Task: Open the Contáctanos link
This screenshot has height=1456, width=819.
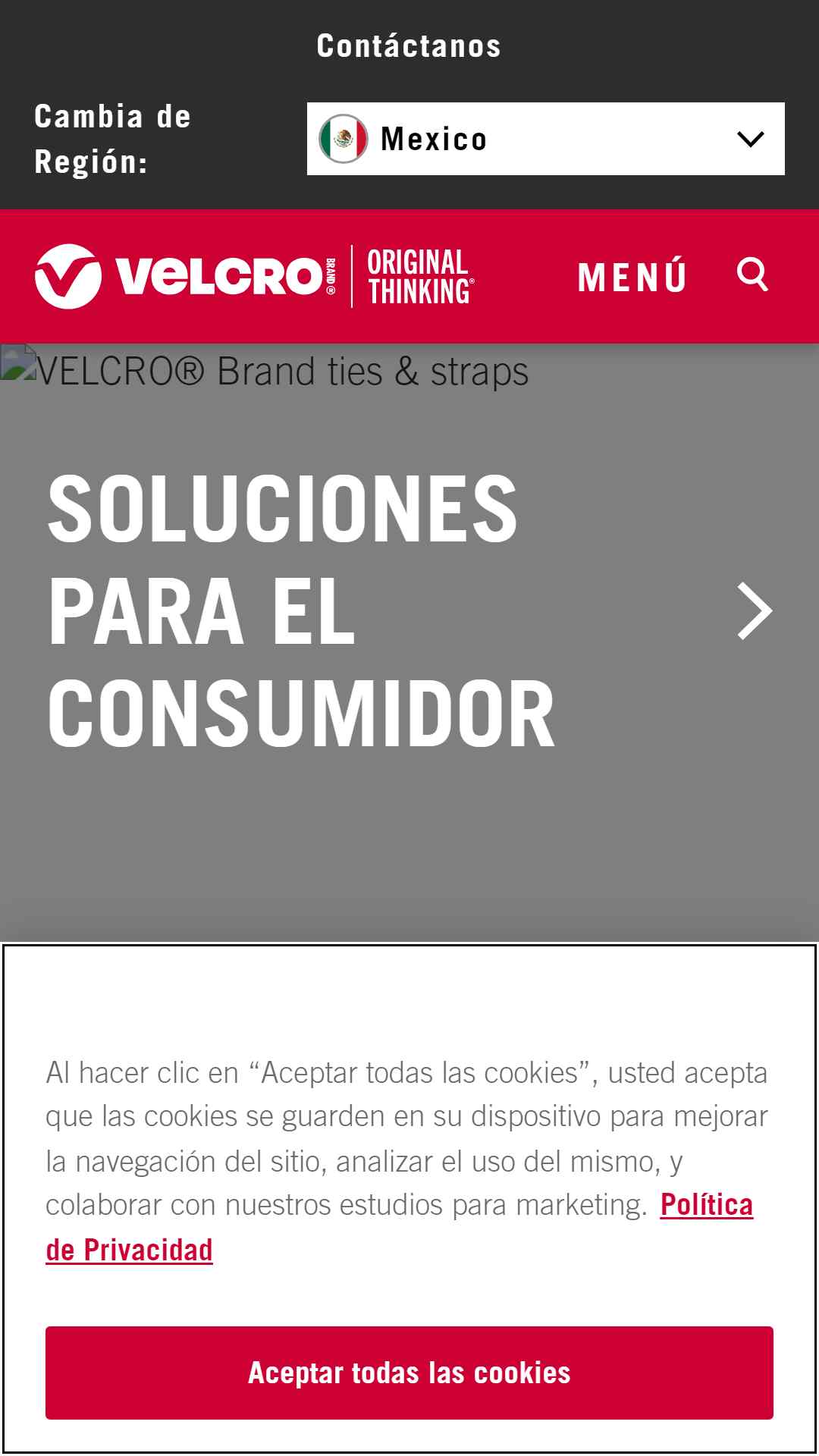Action: click(409, 45)
